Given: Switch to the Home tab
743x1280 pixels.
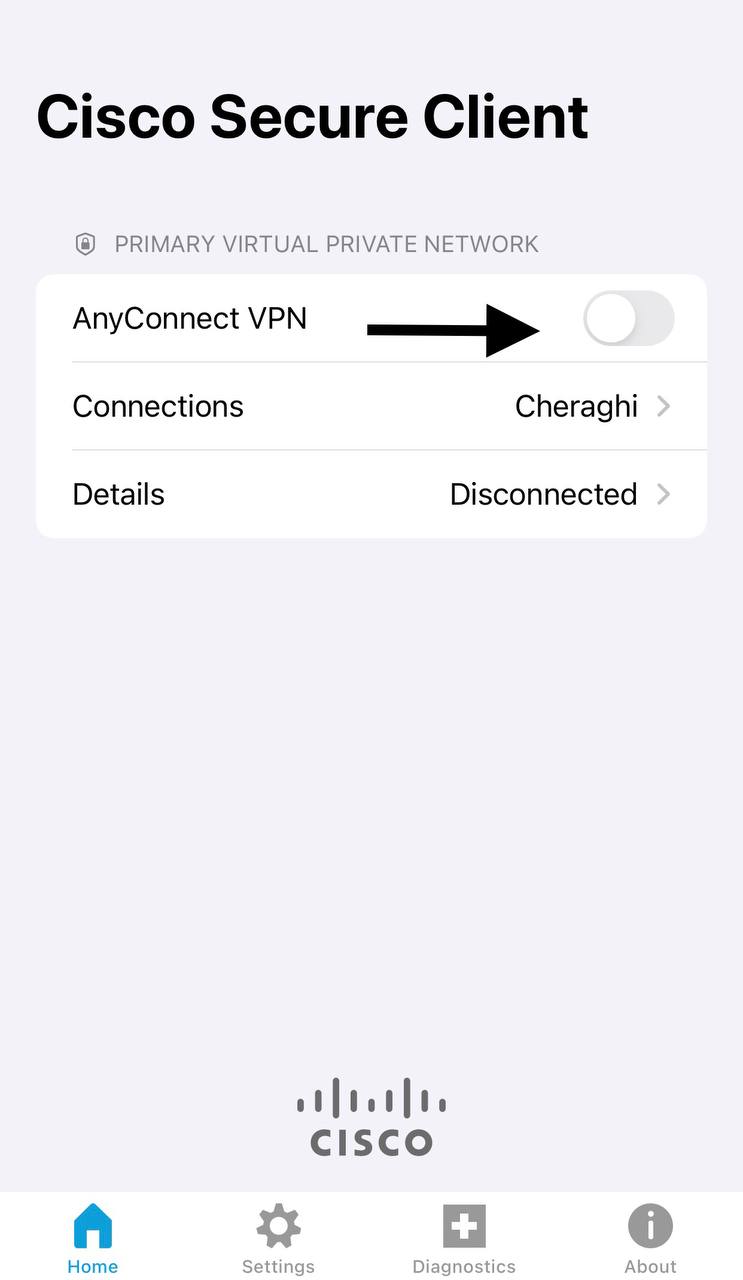Looking at the screenshot, I should tap(93, 1238).
